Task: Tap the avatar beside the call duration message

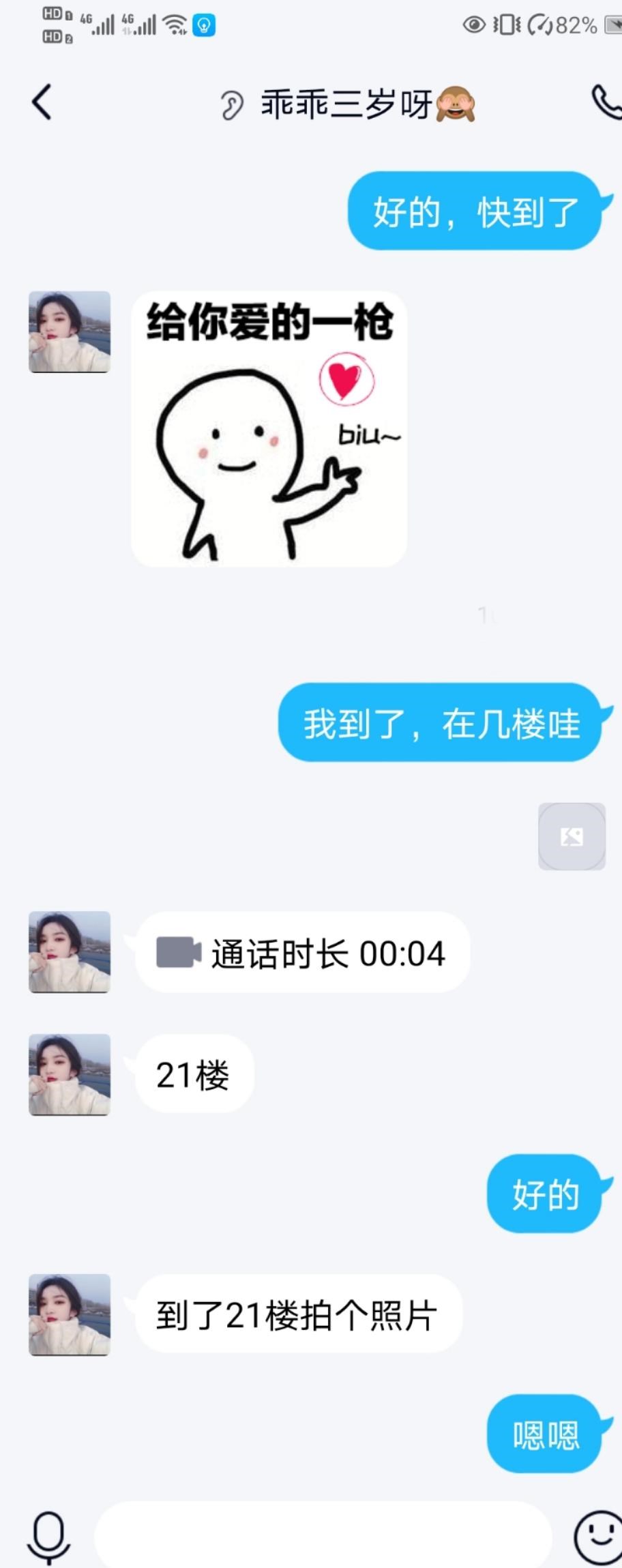Action: click(x=69, y=952)
